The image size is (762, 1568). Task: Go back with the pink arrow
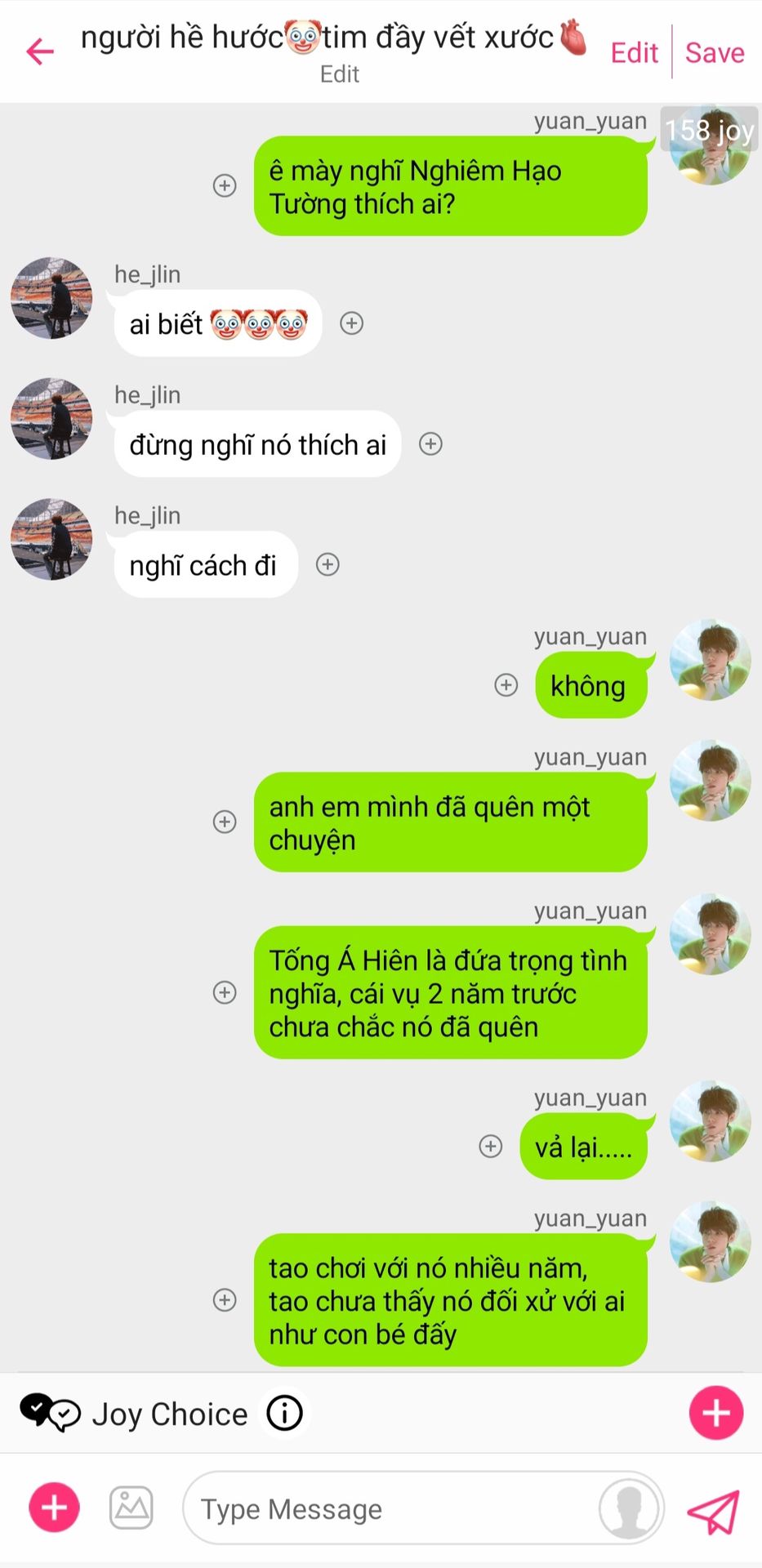tap(39, 51)
